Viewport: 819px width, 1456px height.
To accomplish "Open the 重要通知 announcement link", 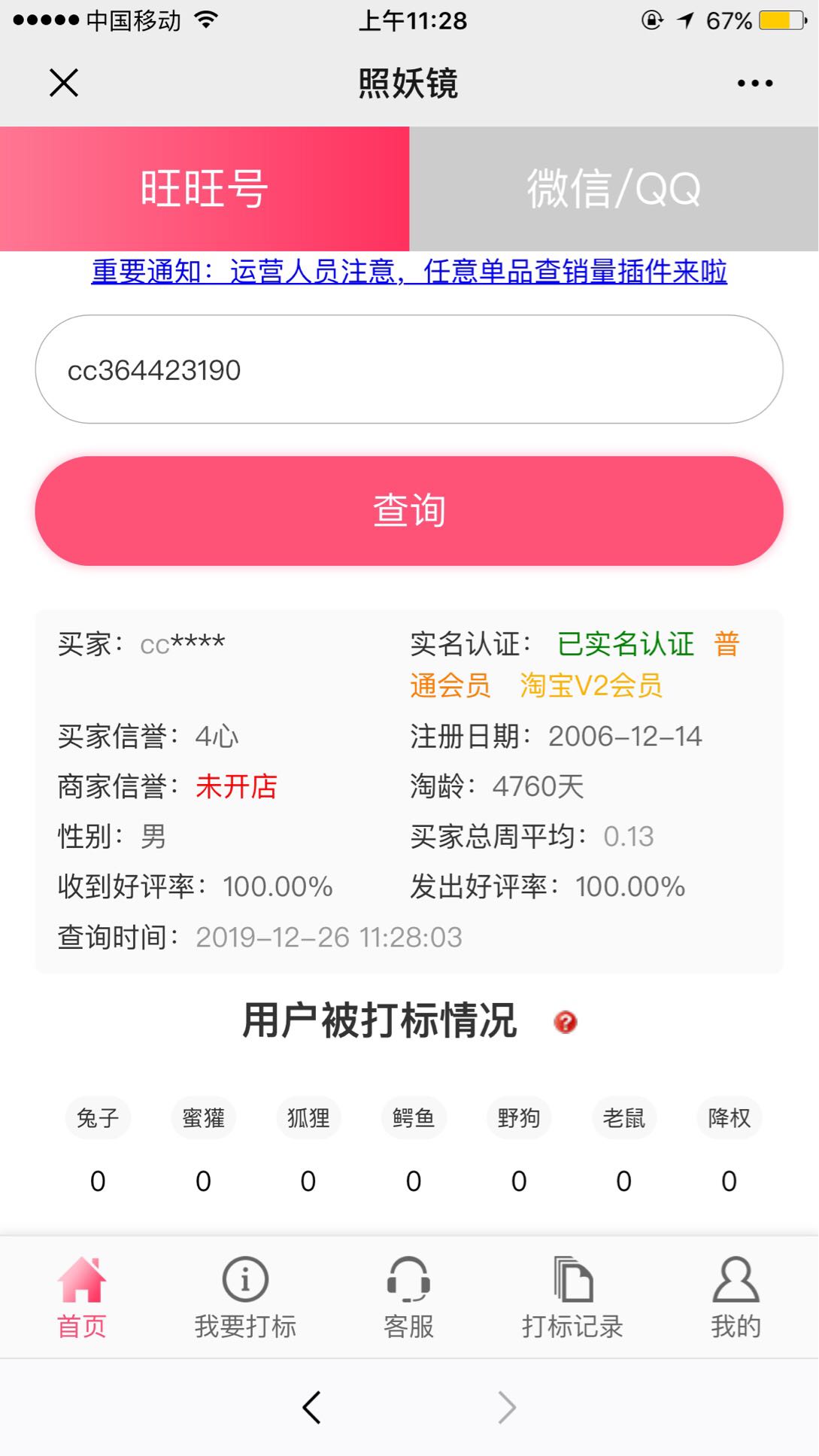I will pyautogui.click(x=409, y=272).
